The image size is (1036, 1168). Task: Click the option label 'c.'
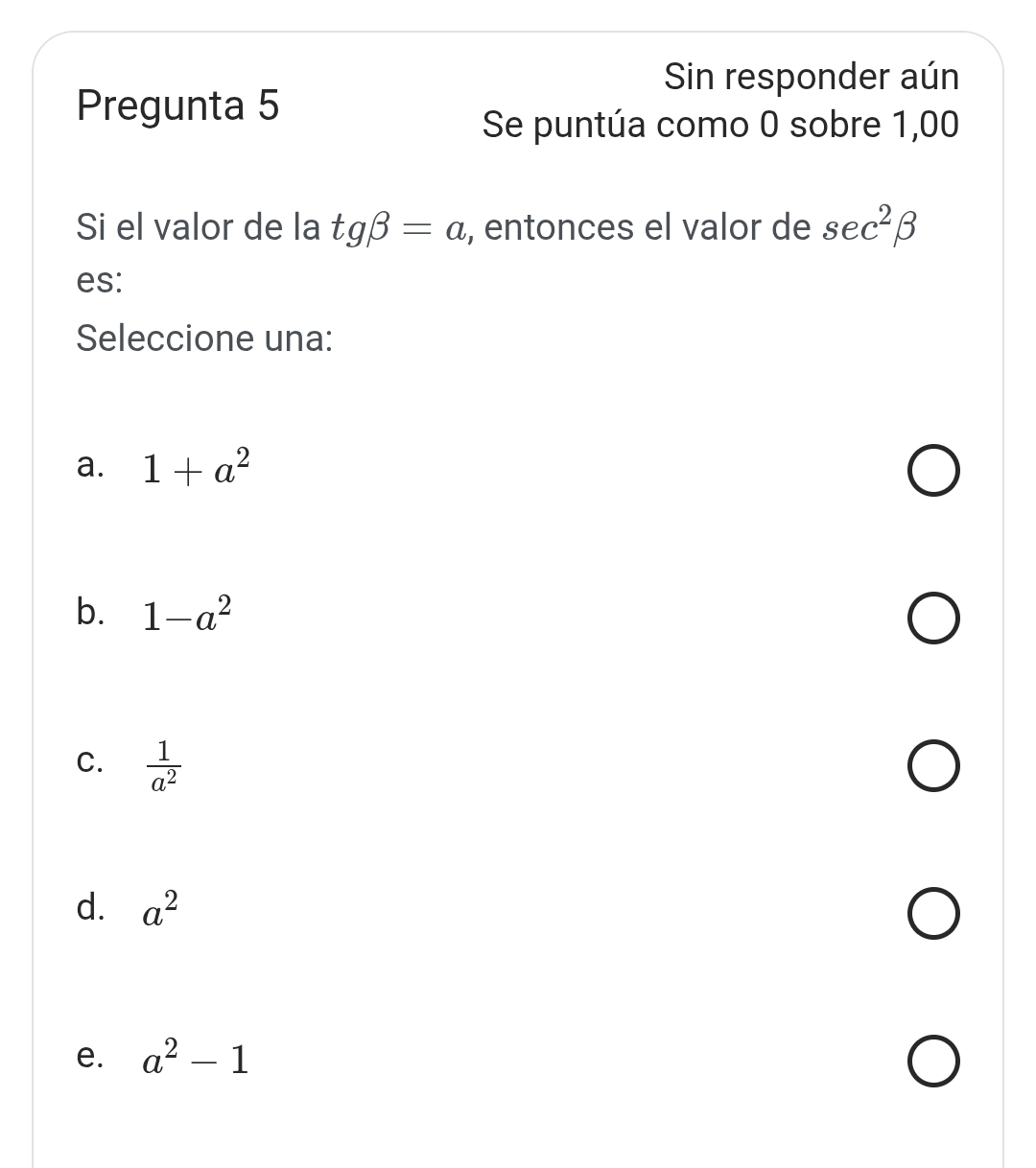[88, 763]
